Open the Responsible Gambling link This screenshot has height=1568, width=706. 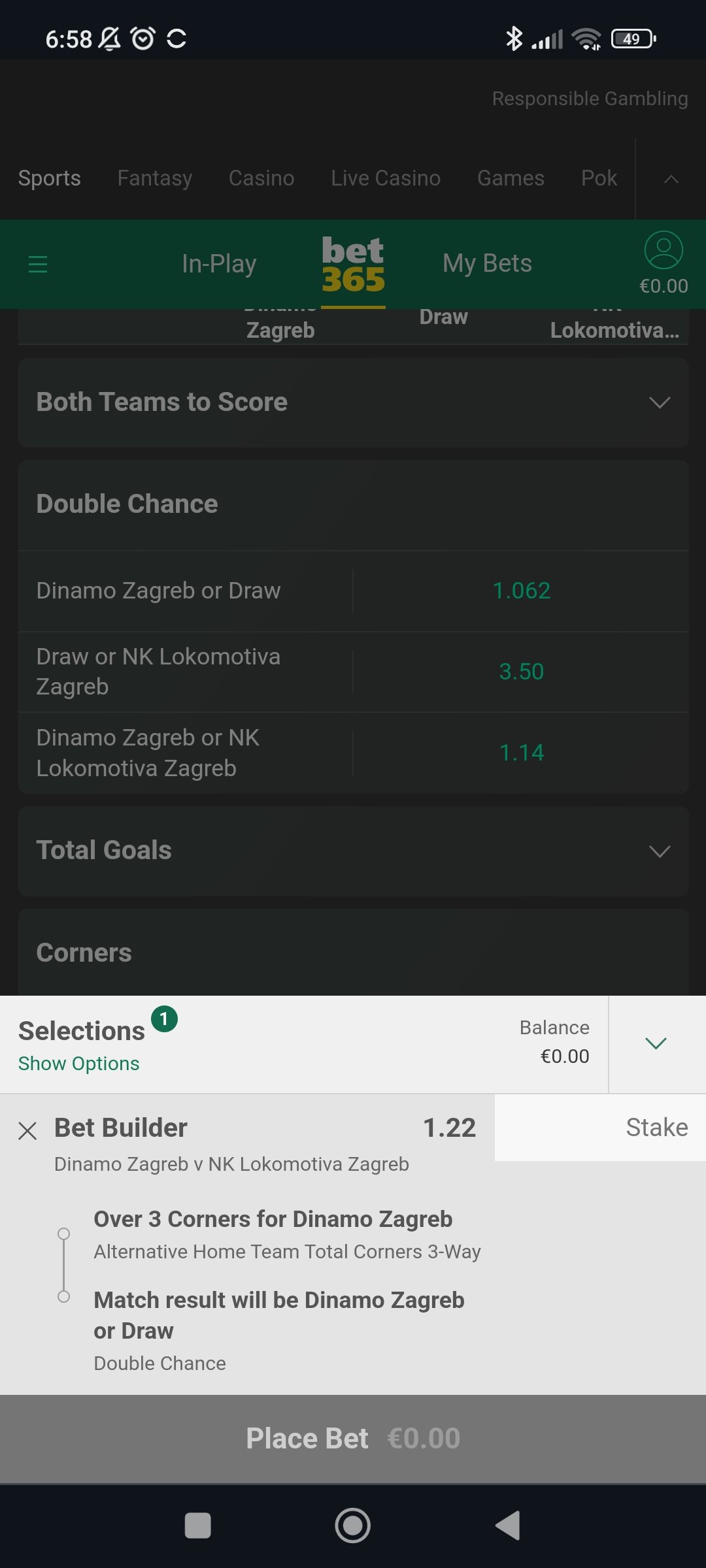point(590,99)
